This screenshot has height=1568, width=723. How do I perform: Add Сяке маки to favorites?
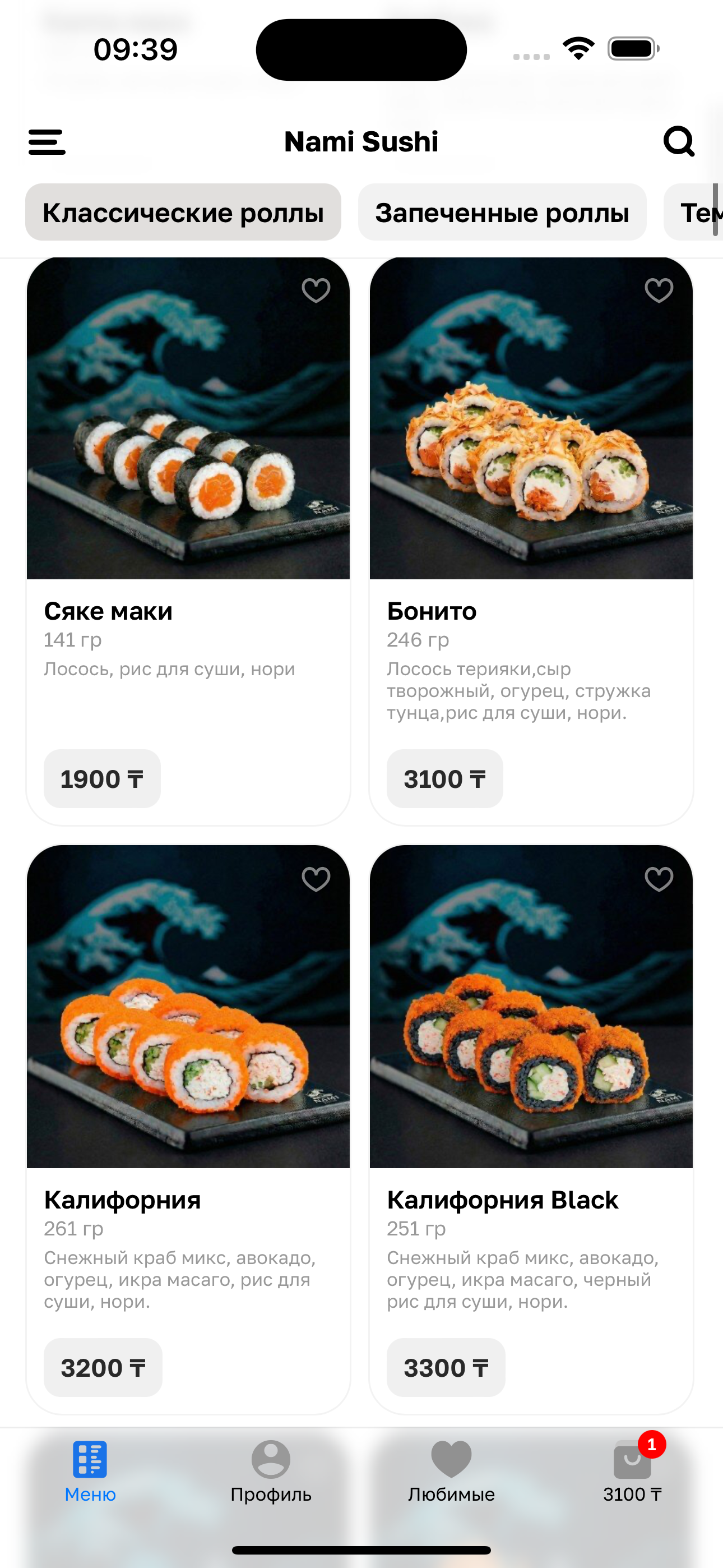point(316,290)
